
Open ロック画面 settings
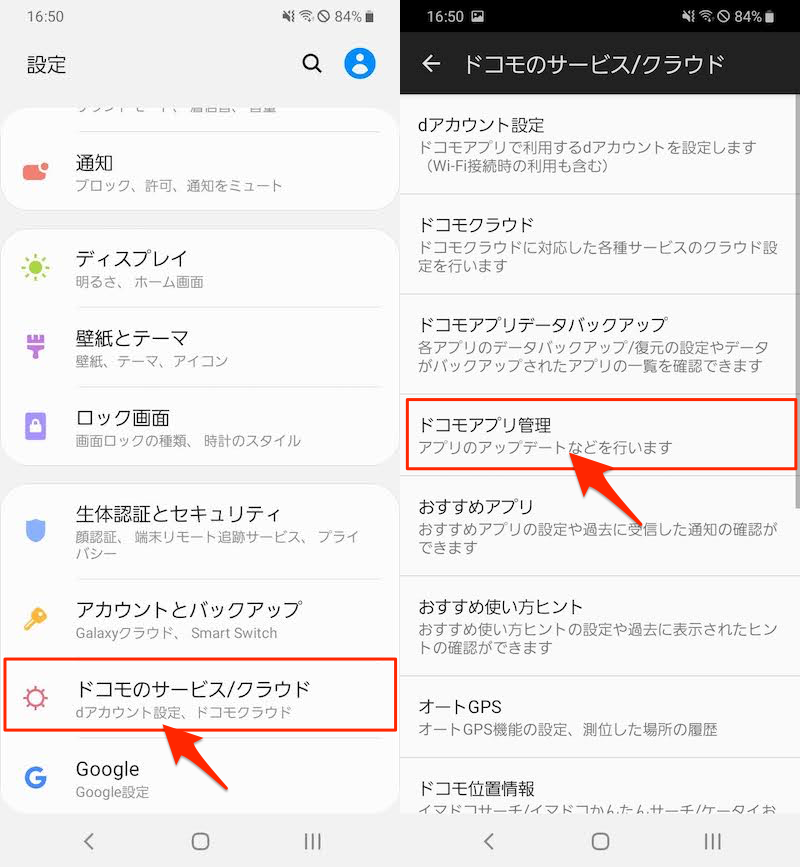tap(200, 427)
